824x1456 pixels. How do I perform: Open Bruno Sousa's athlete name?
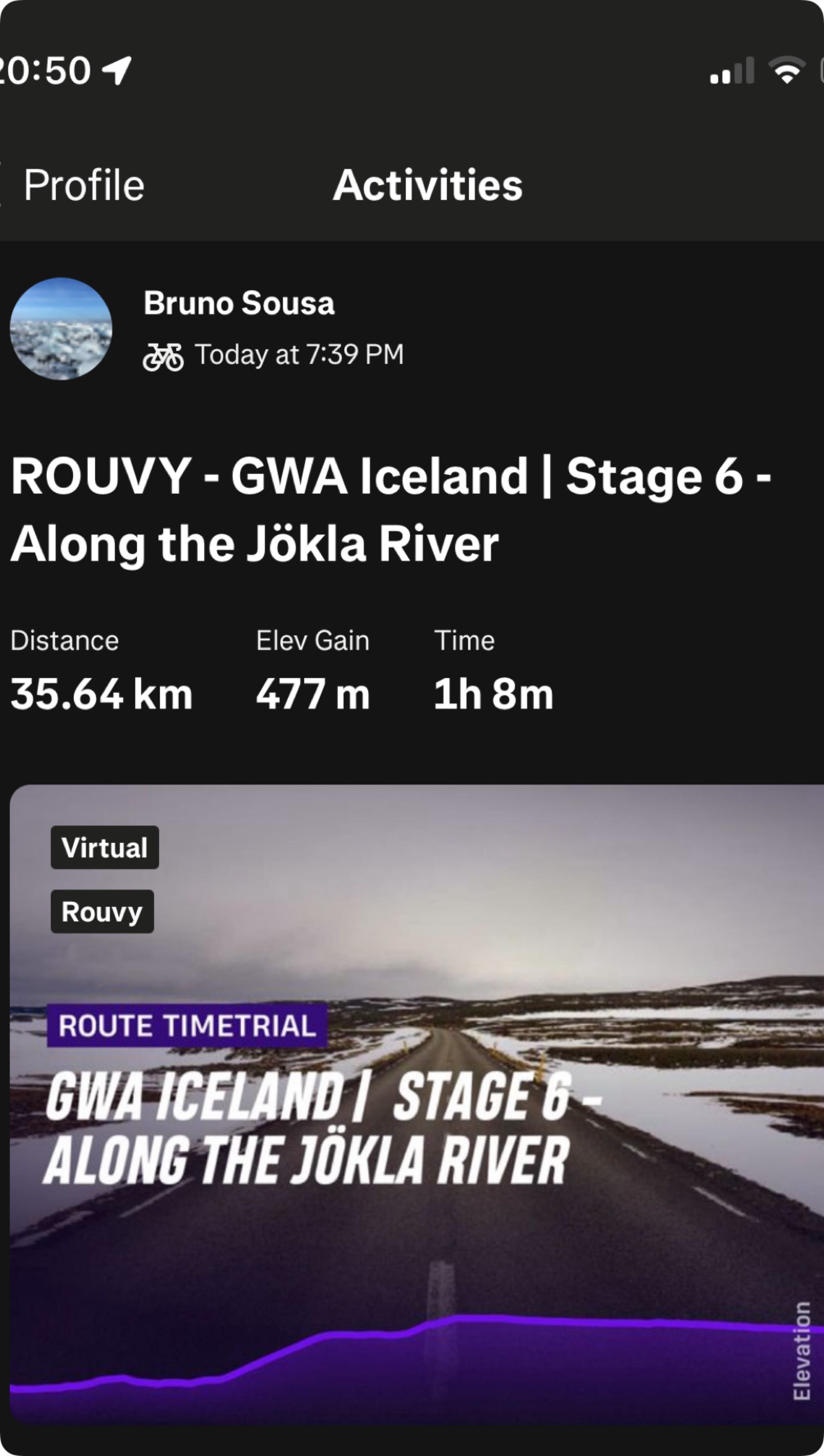239,303
